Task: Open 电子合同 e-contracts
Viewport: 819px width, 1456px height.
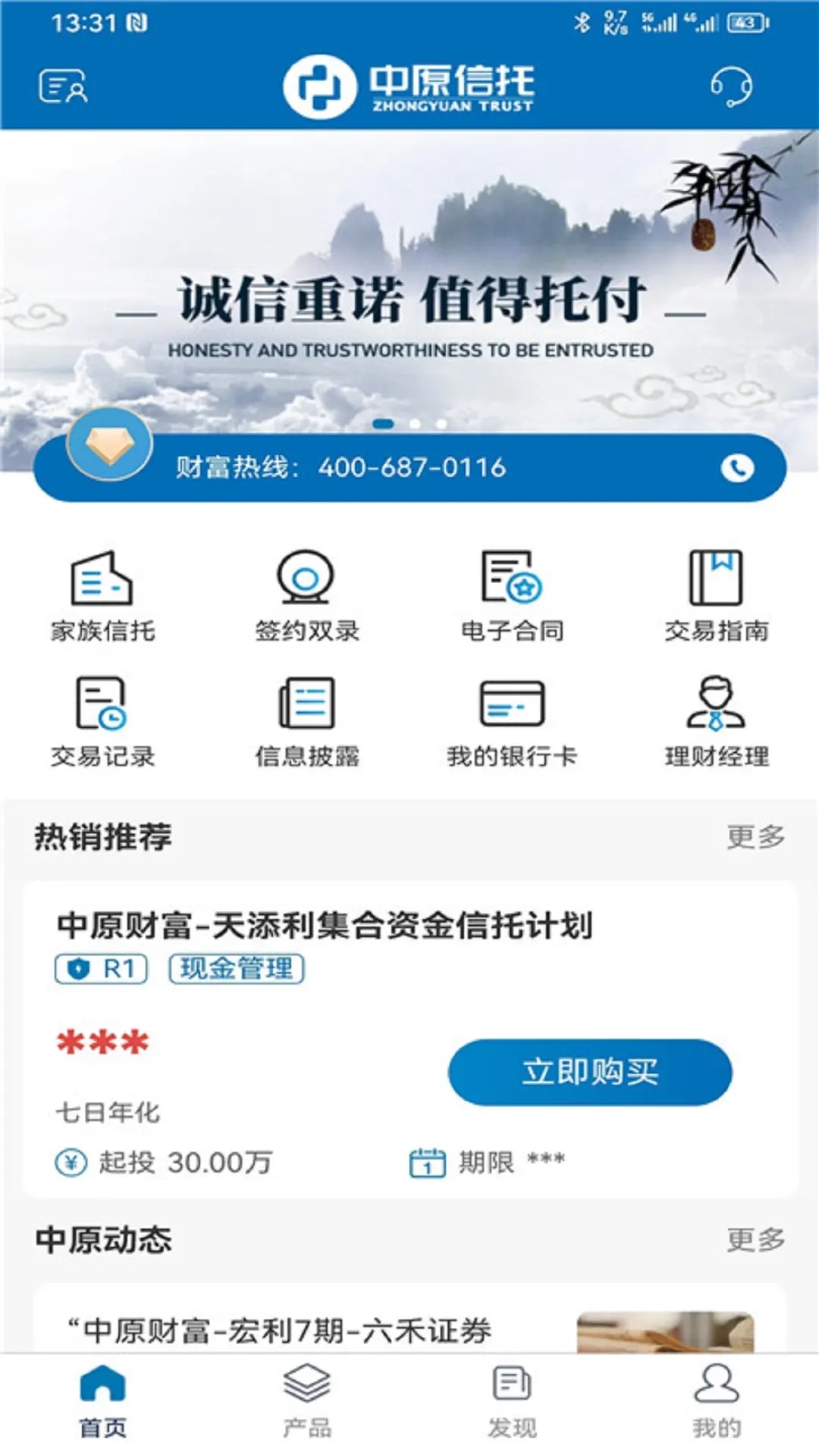Action: coord(512,597)
